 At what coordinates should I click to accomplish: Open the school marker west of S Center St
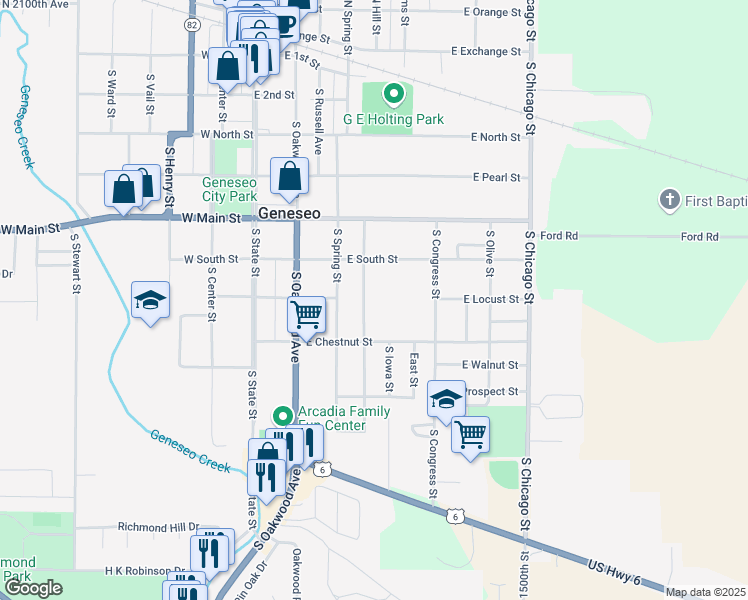150,300
